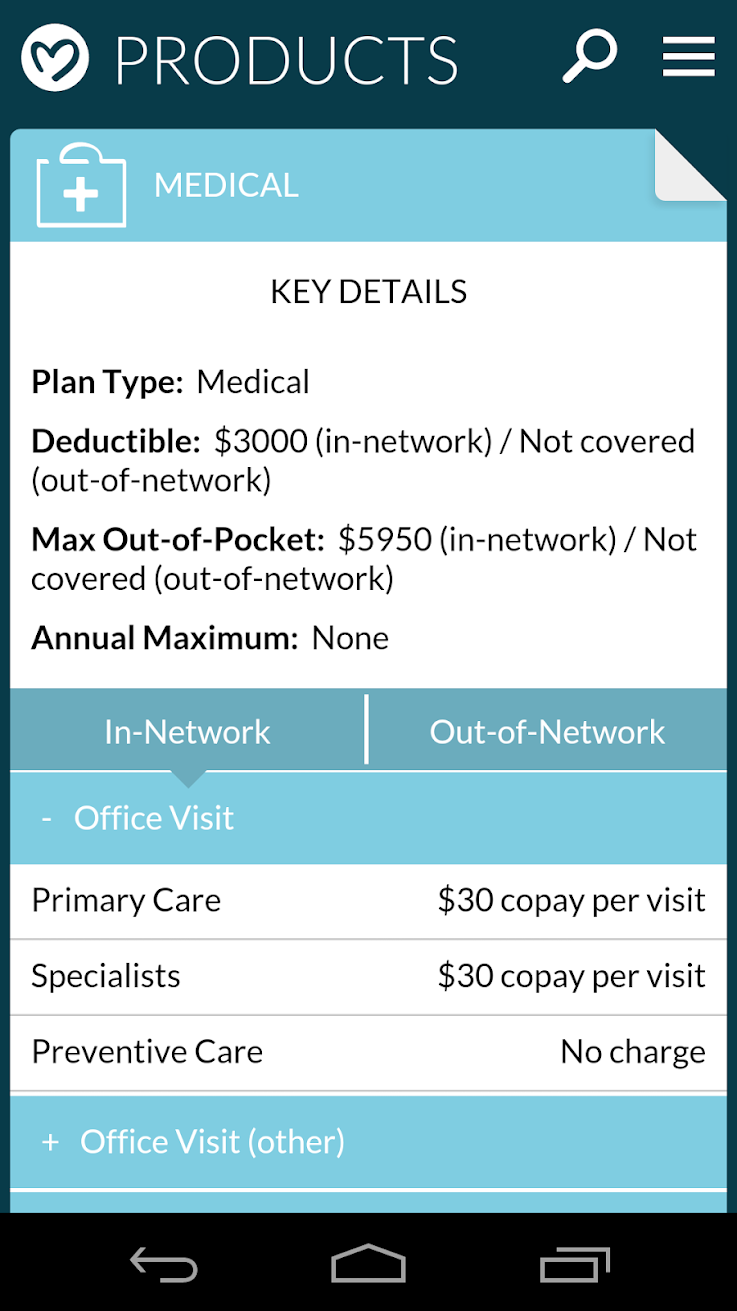This screenshot has width=737, height=1311.
Task: Toggle the Office Visit section open or closed
Action: tap(152, 818)
